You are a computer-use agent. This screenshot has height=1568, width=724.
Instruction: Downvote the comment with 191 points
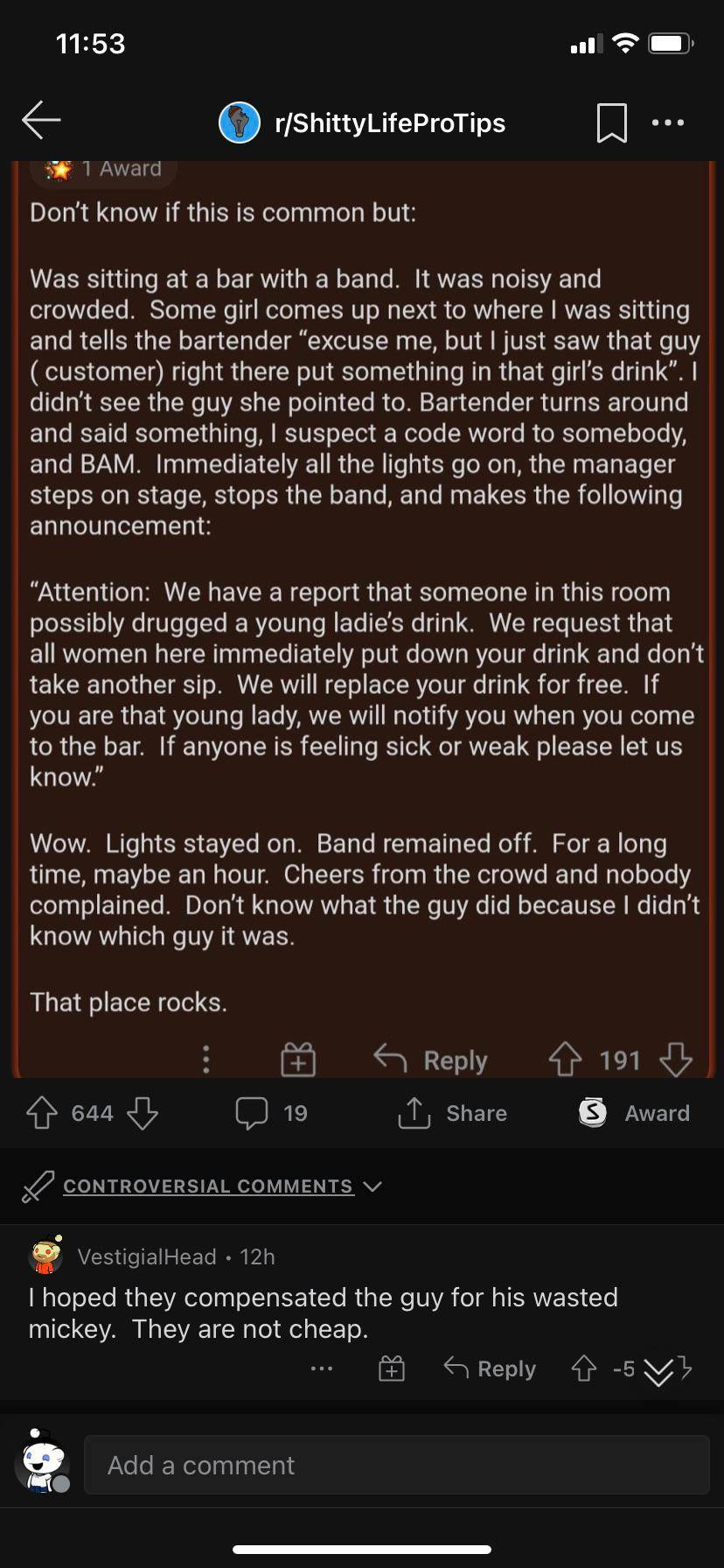(676, 1060)
